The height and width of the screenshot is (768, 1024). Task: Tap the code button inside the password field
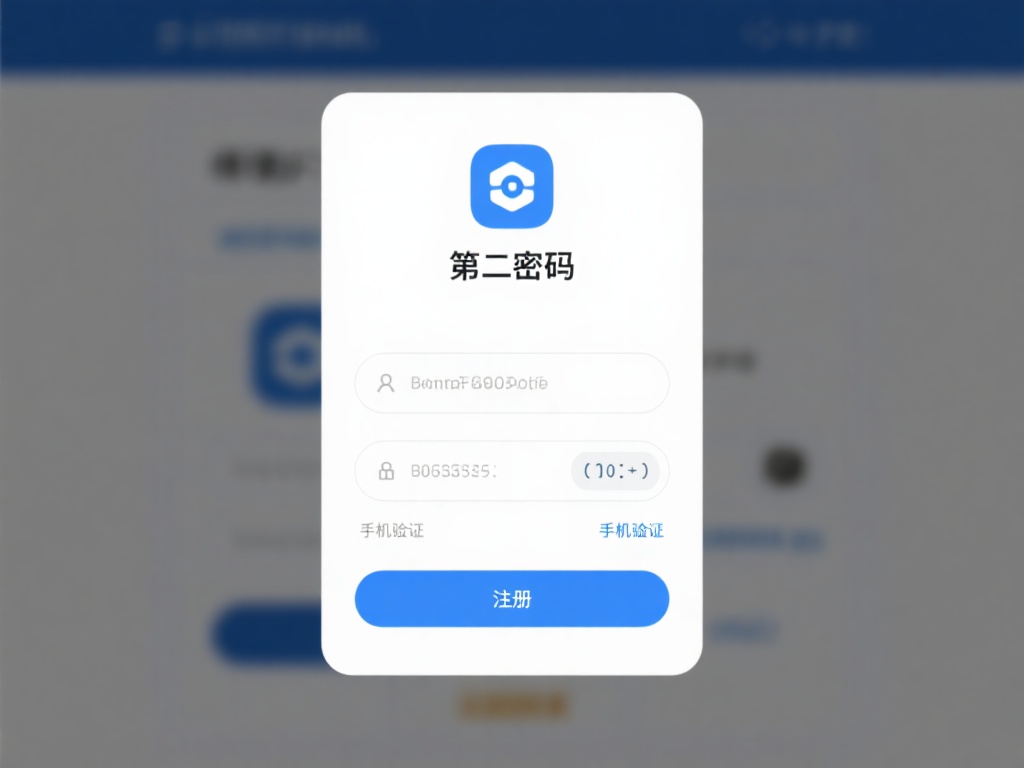pos(615,471)
